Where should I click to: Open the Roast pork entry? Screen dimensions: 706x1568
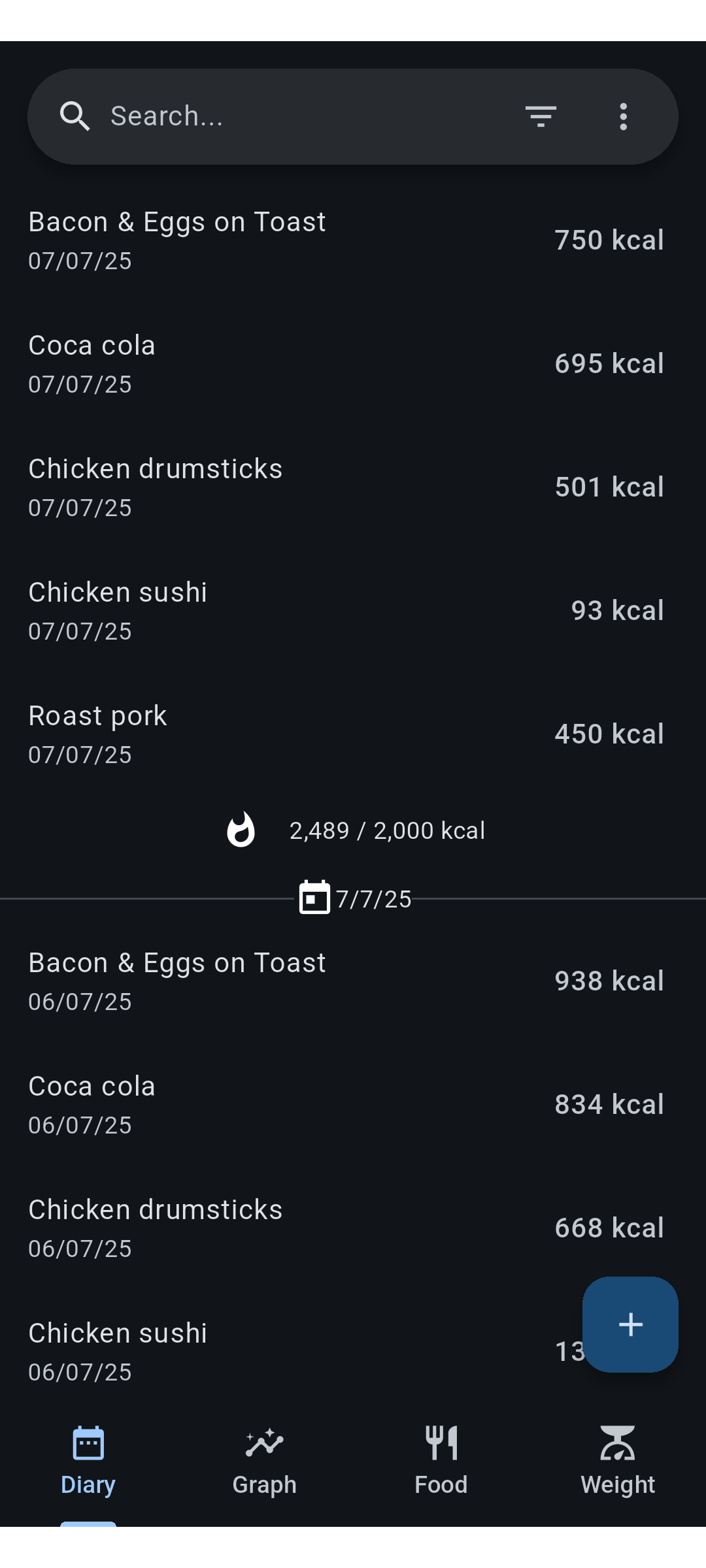pyautogui.click(x=353, y=734)
